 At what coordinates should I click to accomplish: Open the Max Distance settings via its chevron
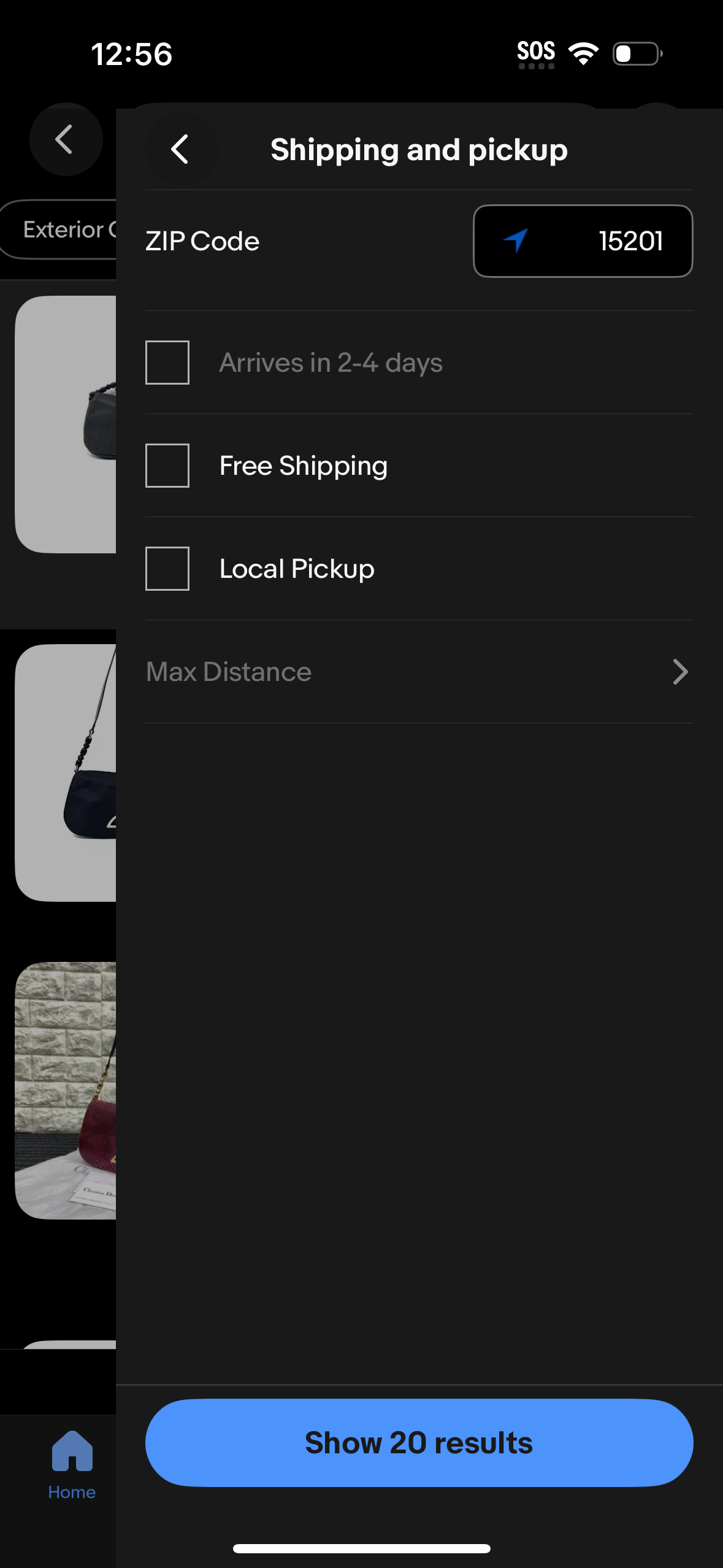pos(680,672)
